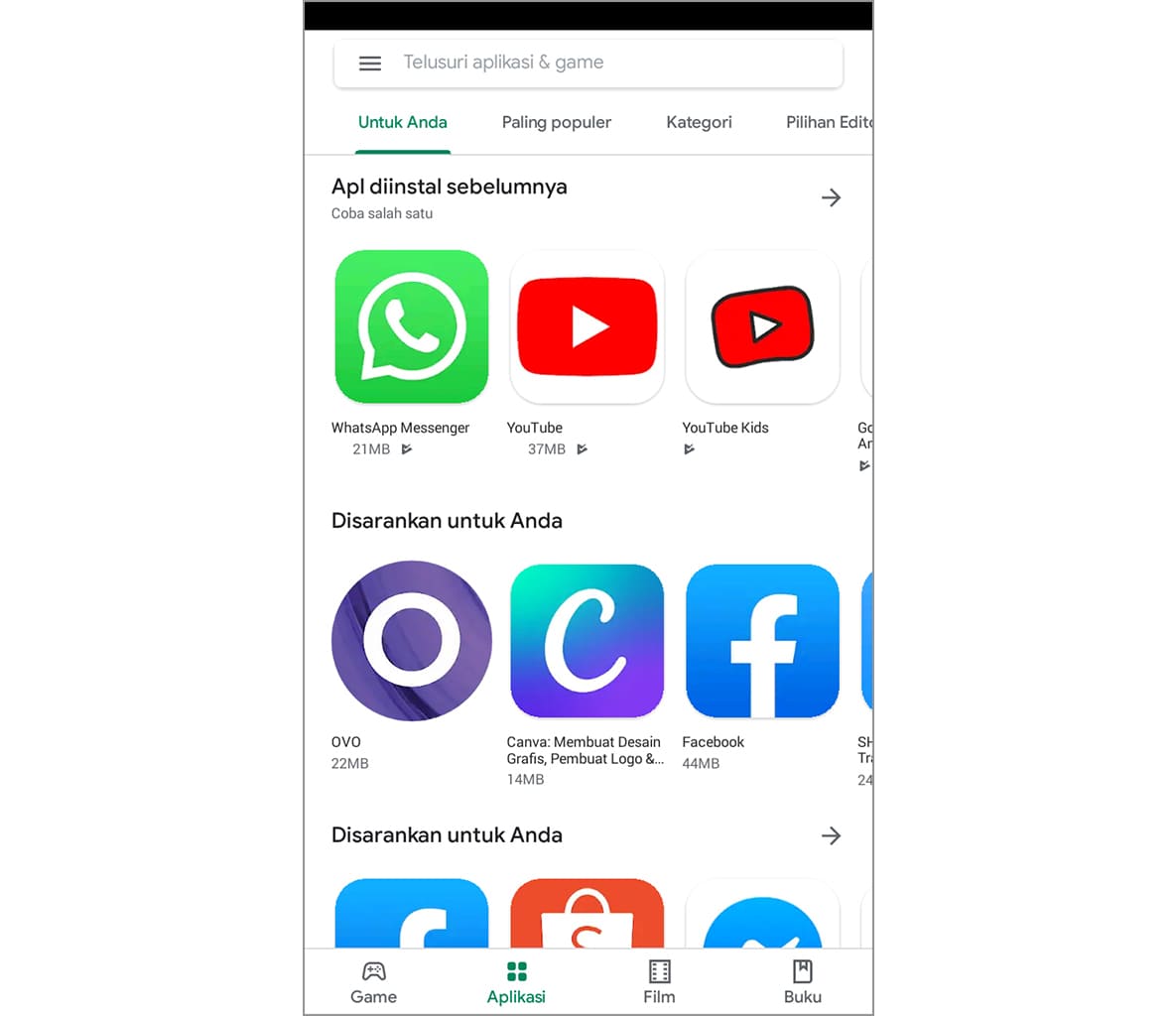Open the YouTube app card
Viewport: 1176px width, 1016px height.
[x=587, y=327]
